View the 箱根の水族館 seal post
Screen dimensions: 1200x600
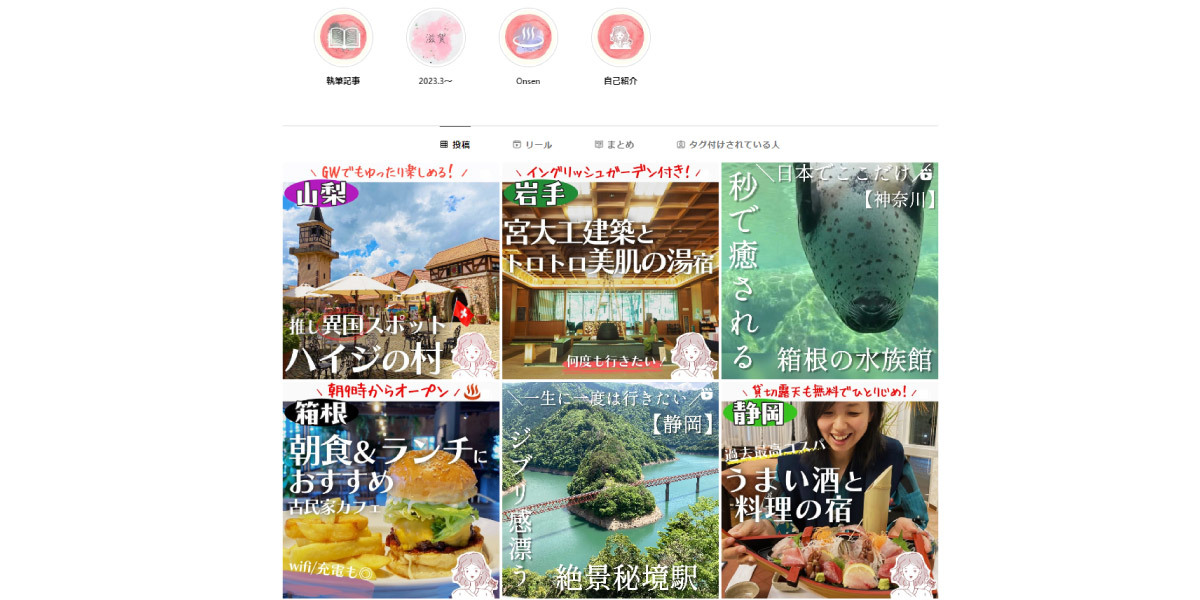coord(830,271)
